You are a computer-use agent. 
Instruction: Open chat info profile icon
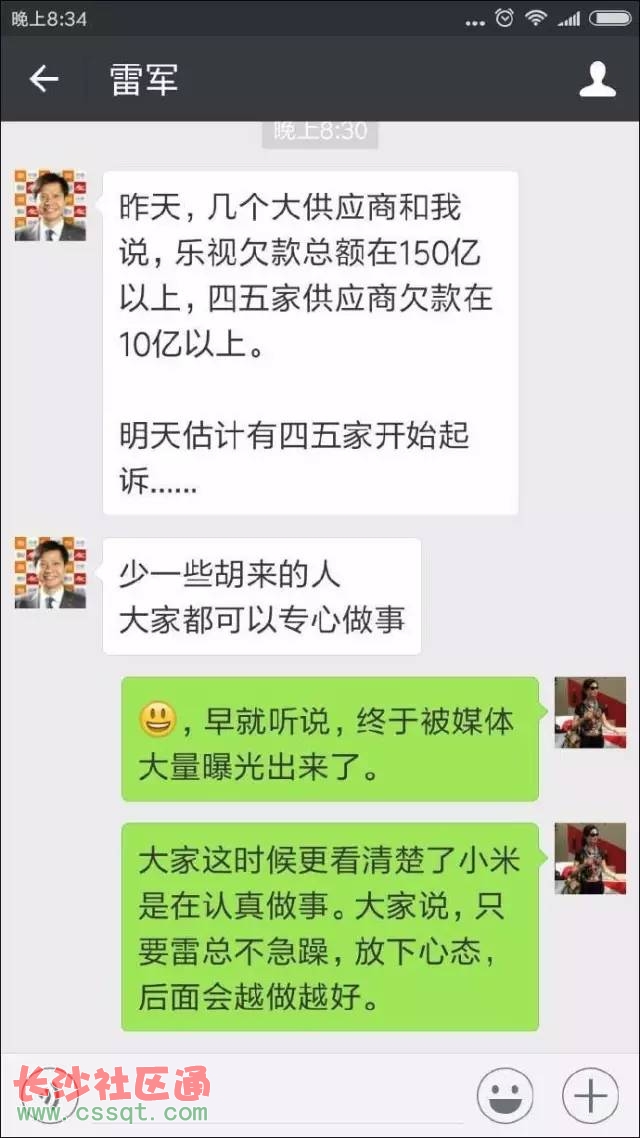597,79
